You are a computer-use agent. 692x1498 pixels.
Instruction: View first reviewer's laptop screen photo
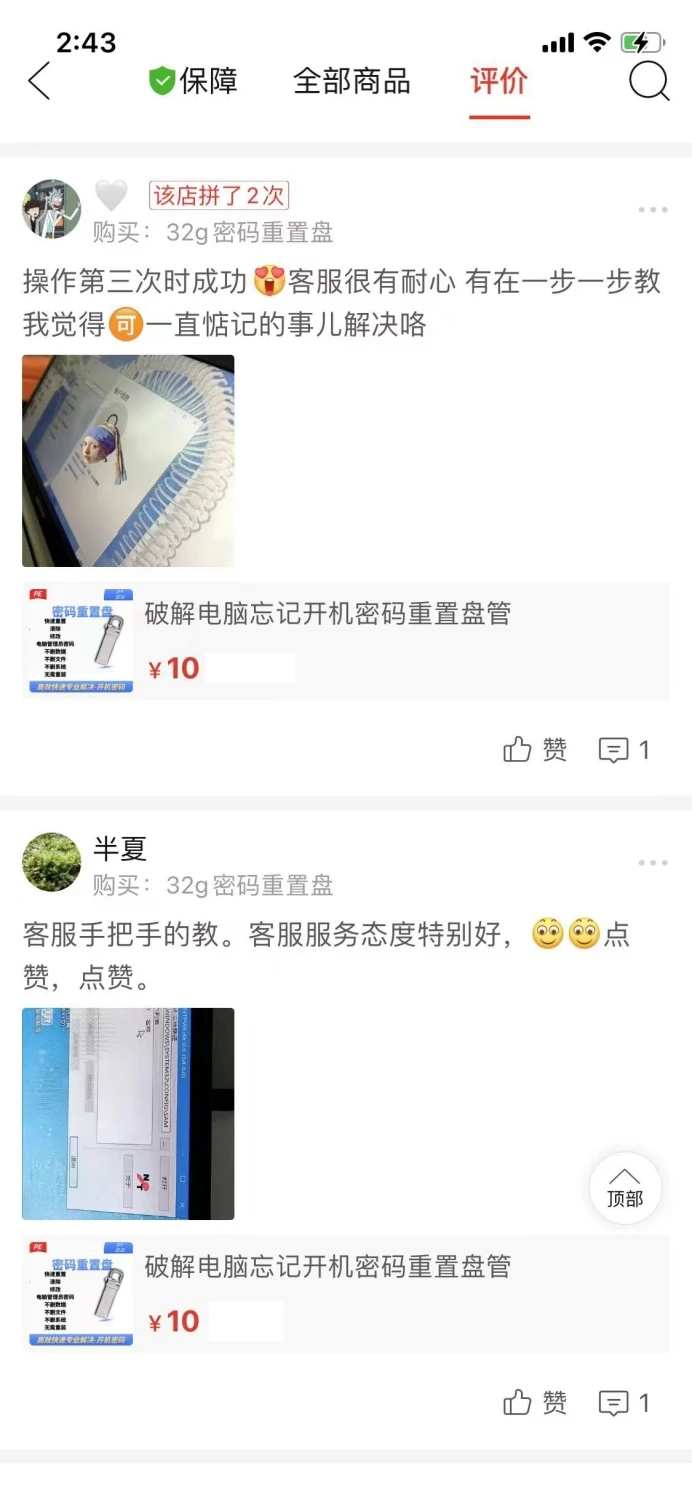(x=128, y=461)
